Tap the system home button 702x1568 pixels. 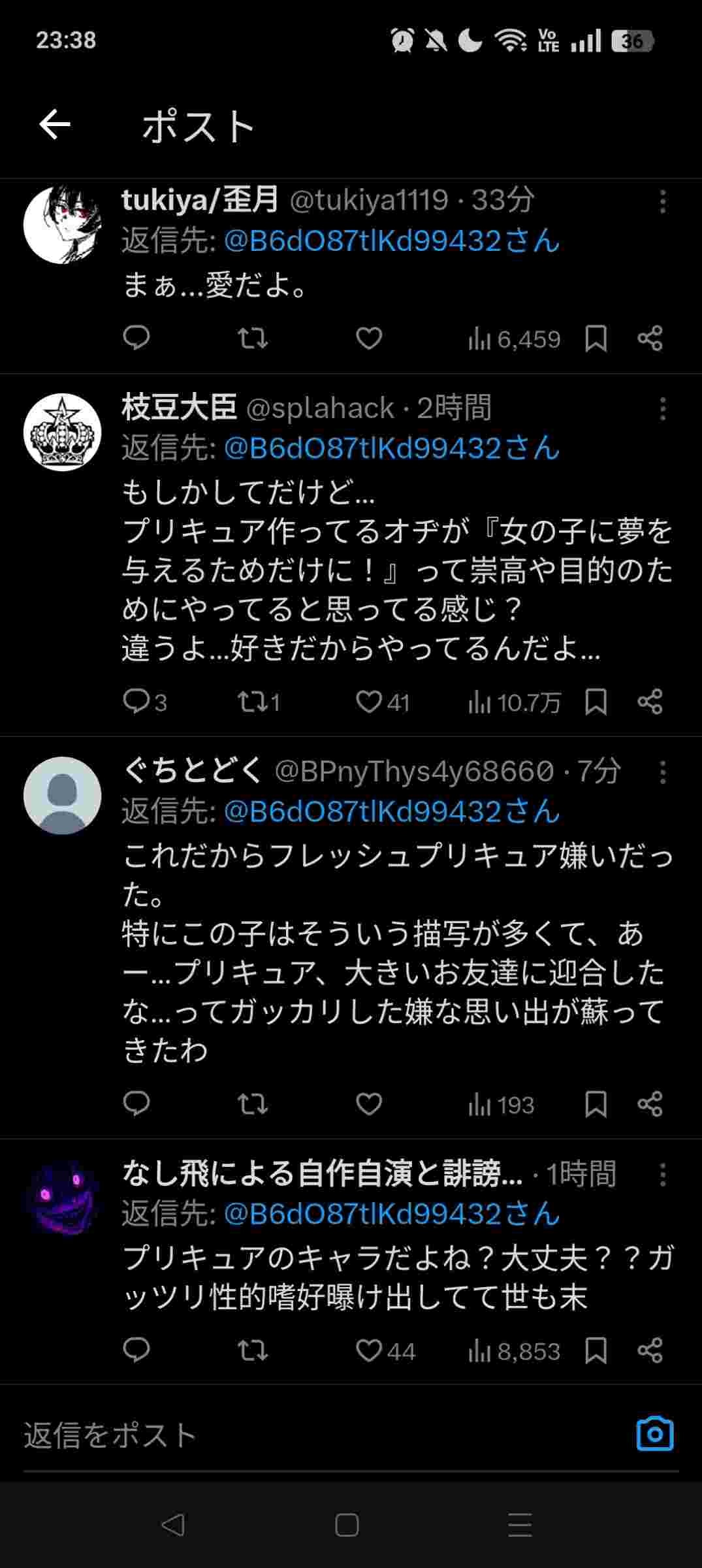coord(347,1525)
